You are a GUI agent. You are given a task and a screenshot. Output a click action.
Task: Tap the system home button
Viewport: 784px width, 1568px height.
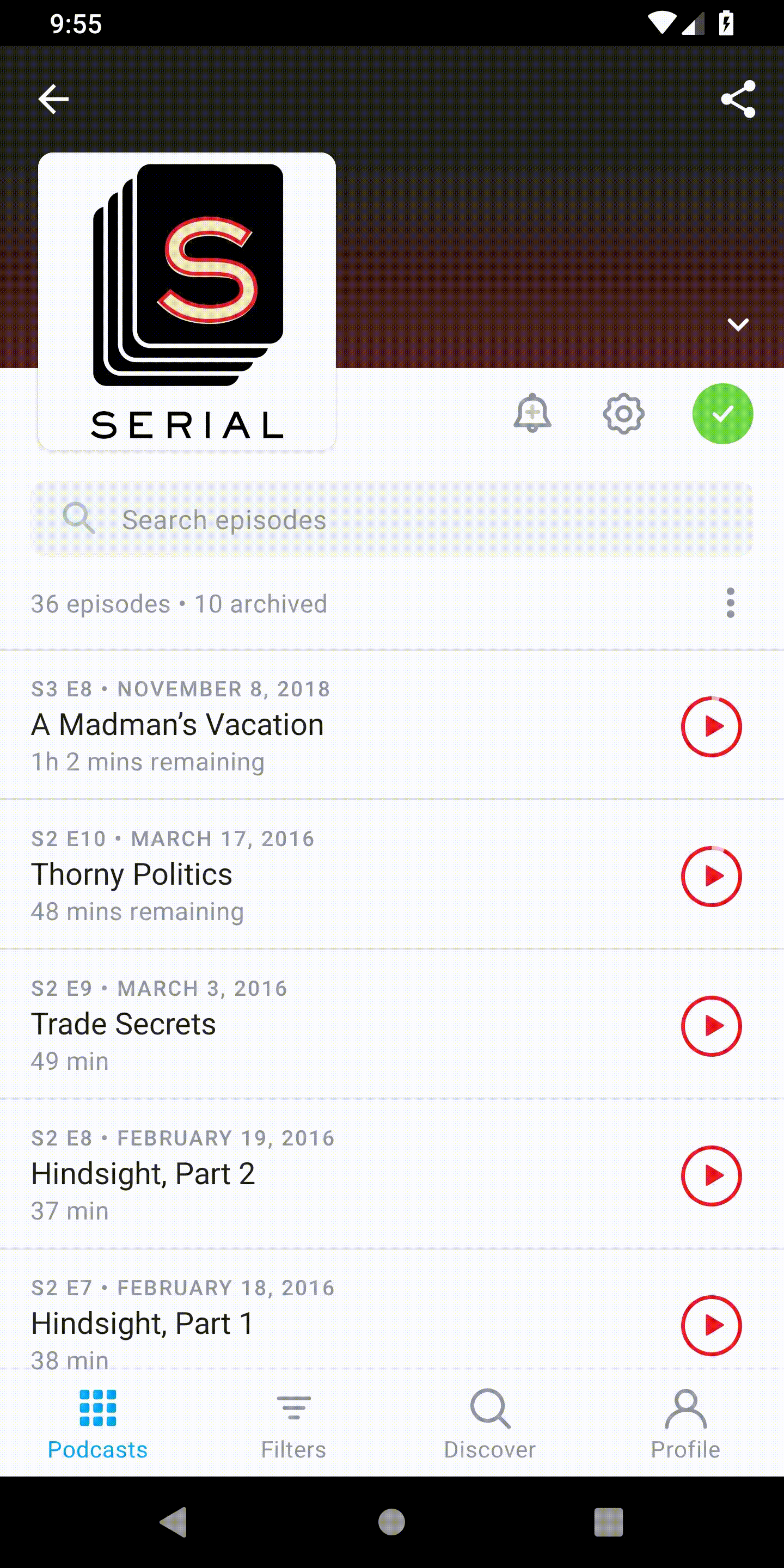(391, 1522)
